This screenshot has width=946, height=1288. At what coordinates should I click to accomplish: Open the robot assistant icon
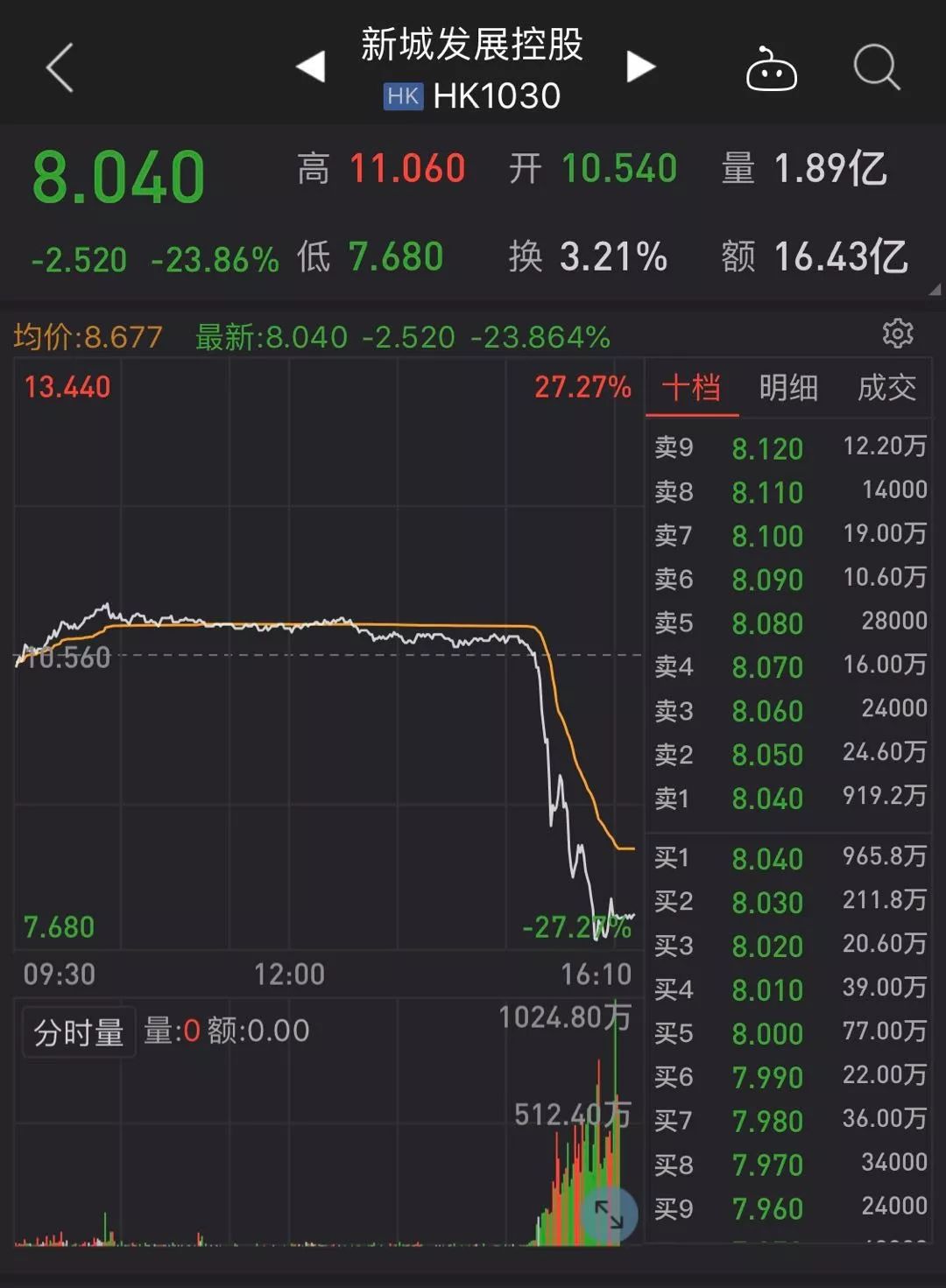click(771, 68)
